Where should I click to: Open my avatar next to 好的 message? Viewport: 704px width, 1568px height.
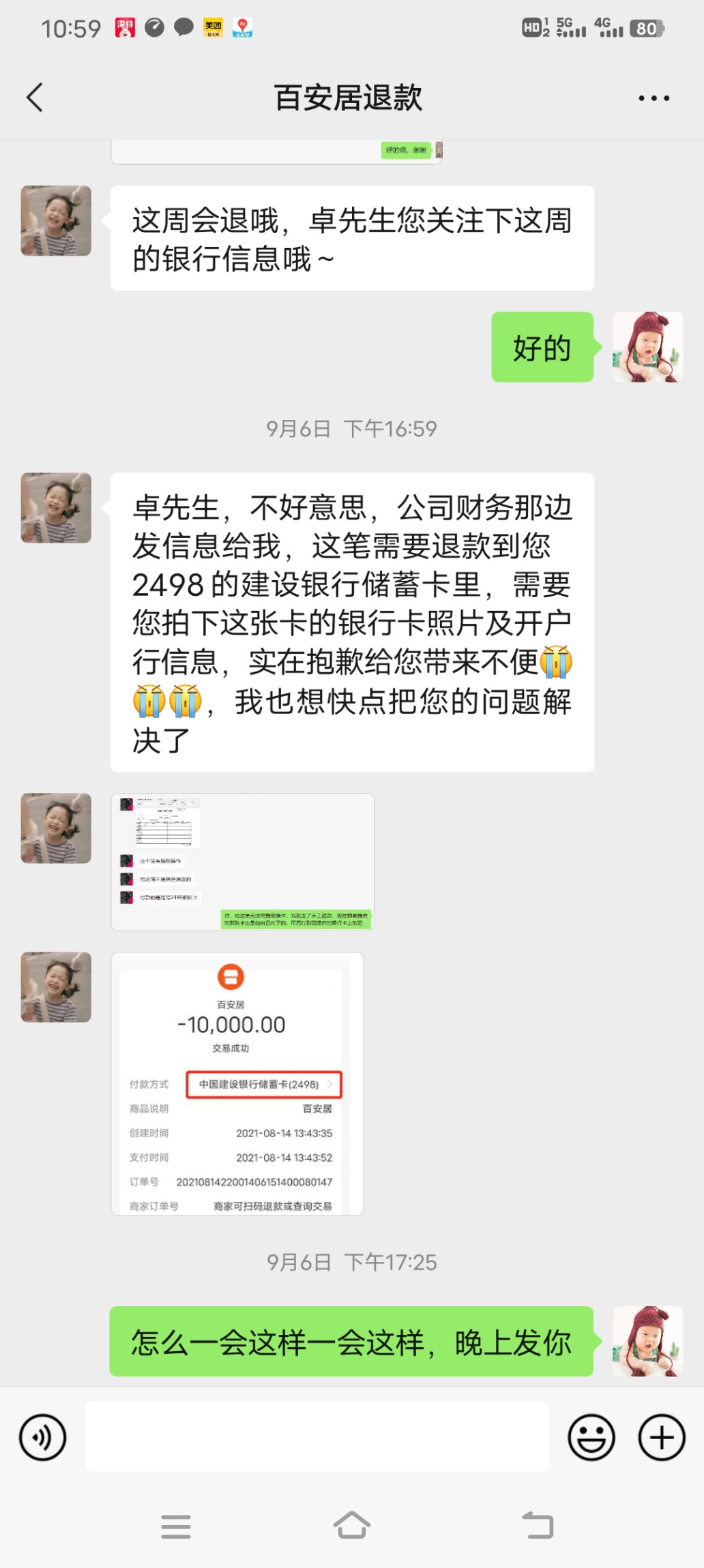647,347
